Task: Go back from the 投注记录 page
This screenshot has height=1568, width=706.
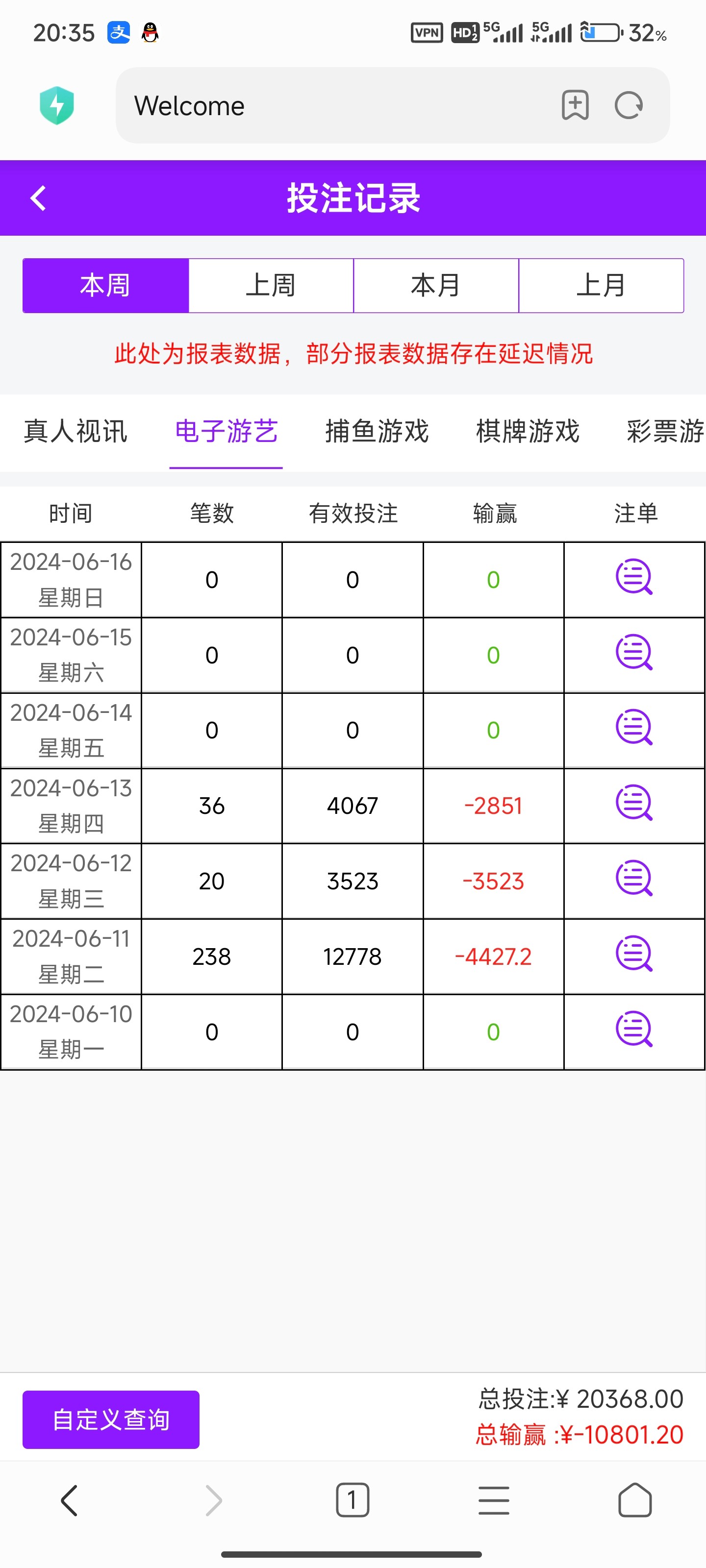Action: [x=38, y=198]
